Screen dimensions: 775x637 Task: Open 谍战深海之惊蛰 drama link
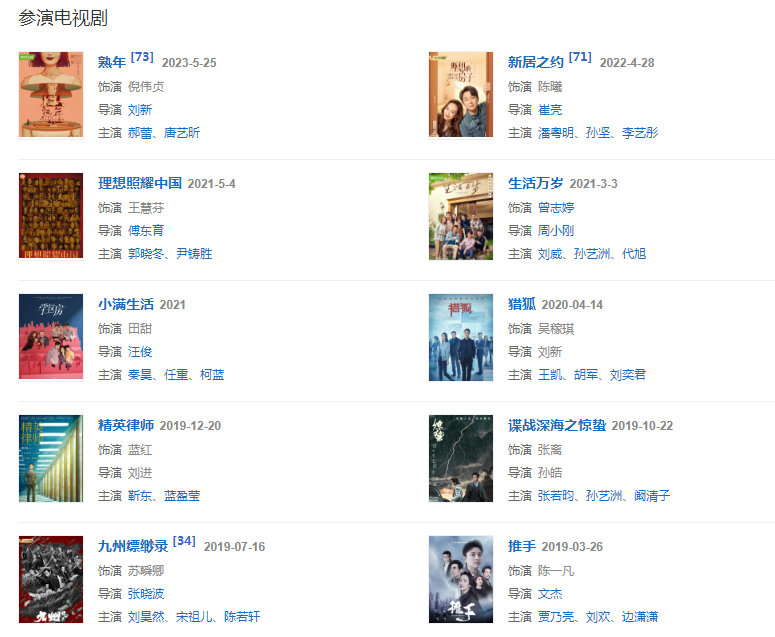click(557, 425)
